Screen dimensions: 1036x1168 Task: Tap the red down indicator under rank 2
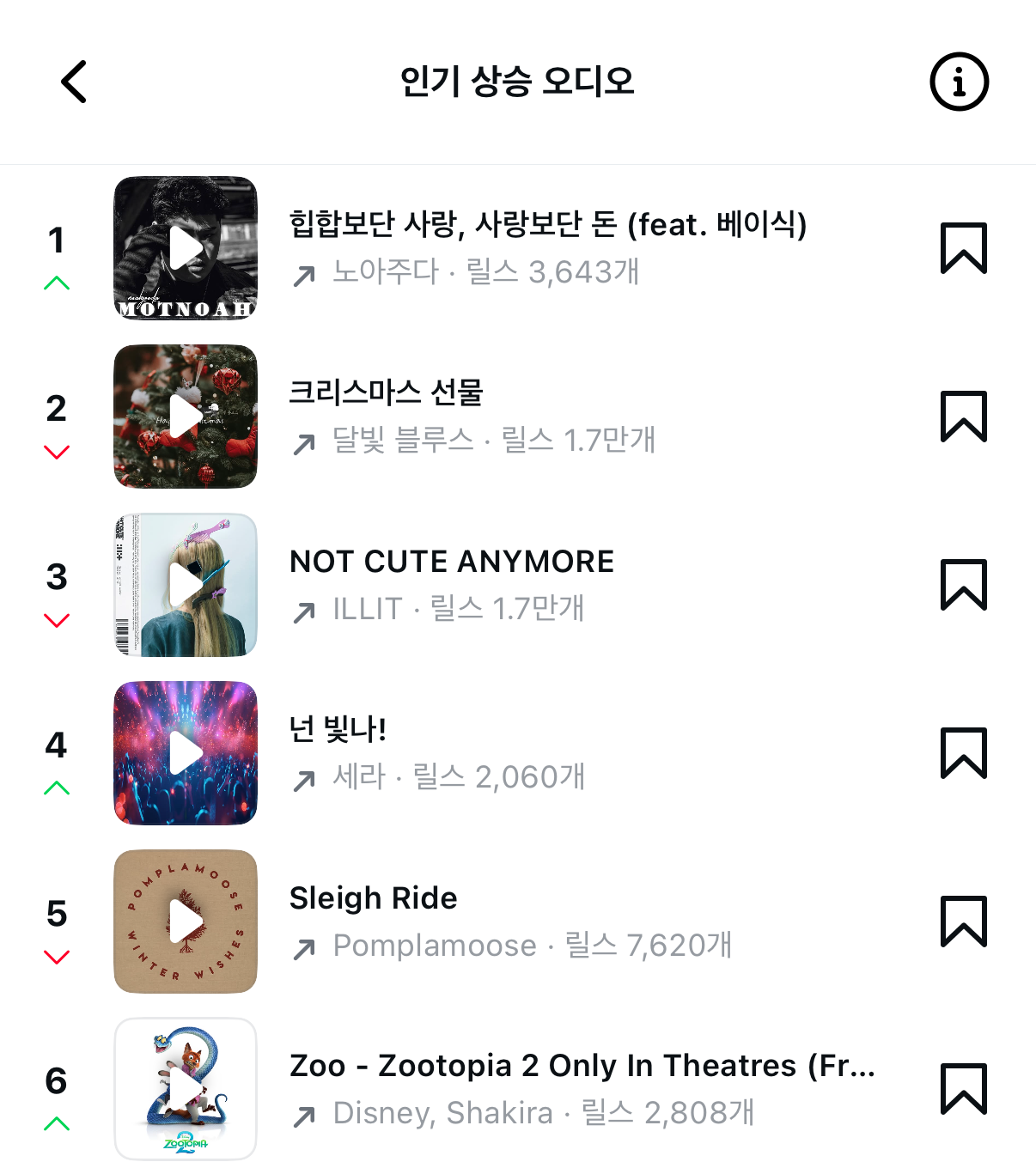pyautogui.click(x=57, y=450)
